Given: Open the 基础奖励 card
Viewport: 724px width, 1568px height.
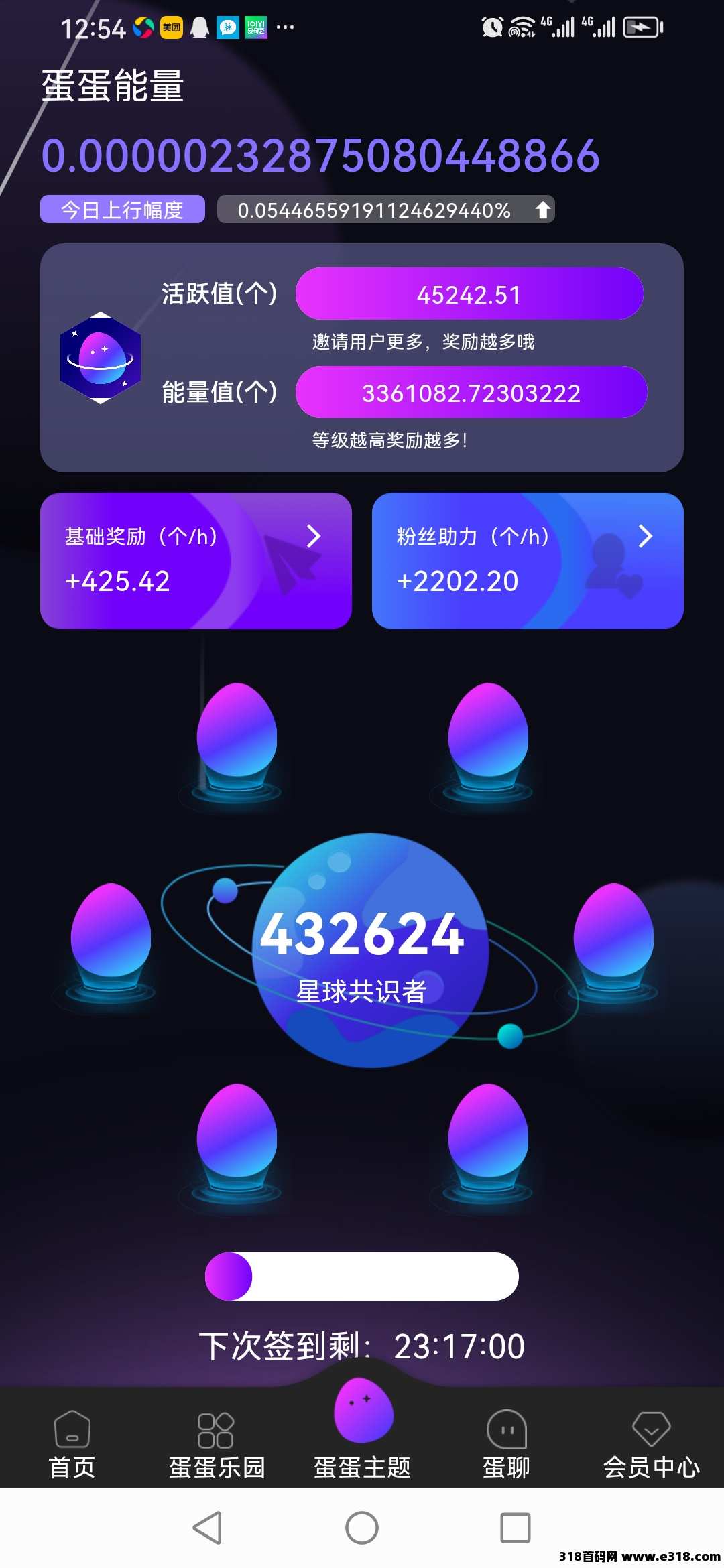Looking at the screenshot, I should pos(196,560).
